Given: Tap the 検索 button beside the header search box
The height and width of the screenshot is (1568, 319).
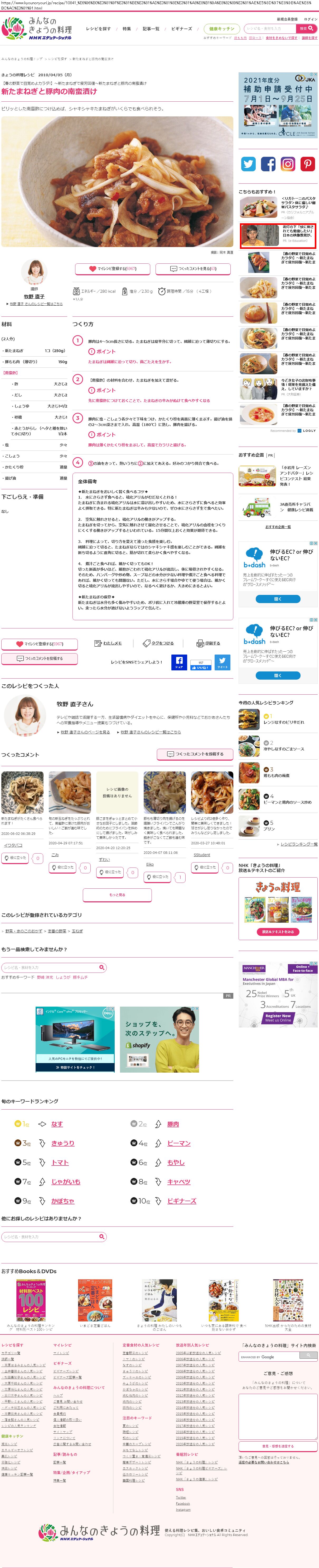Looking at the screenshot, I should [x=307, y=29].
